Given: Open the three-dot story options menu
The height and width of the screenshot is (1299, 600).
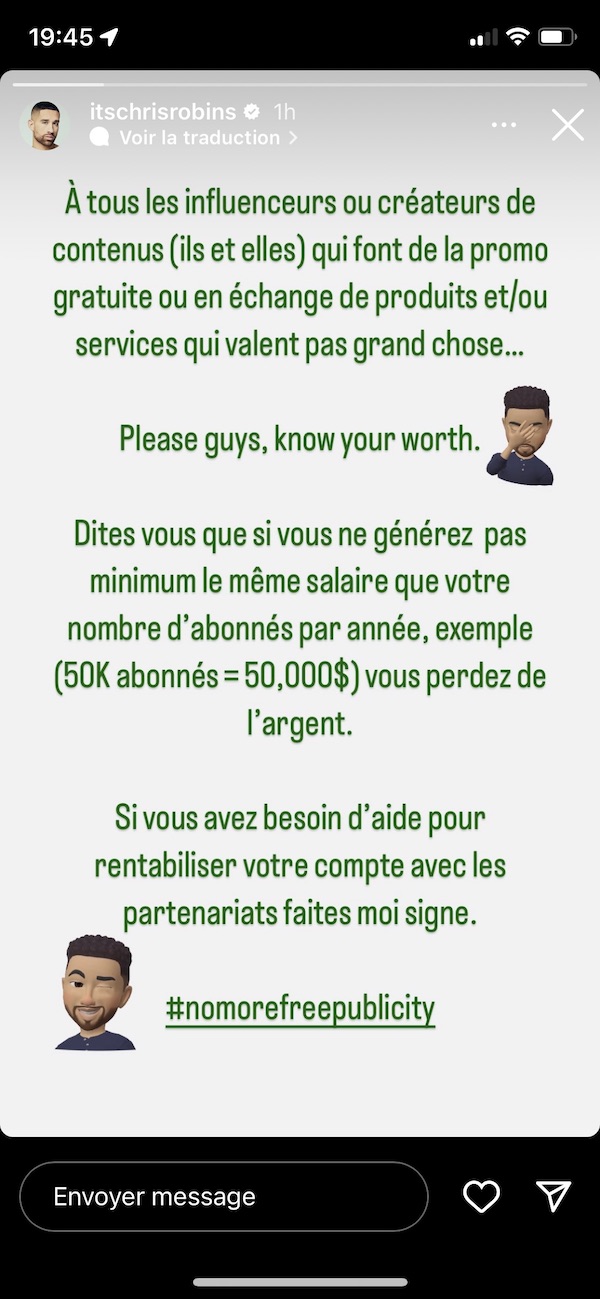Looking at the screenshot, I should [x=504, y=125].
